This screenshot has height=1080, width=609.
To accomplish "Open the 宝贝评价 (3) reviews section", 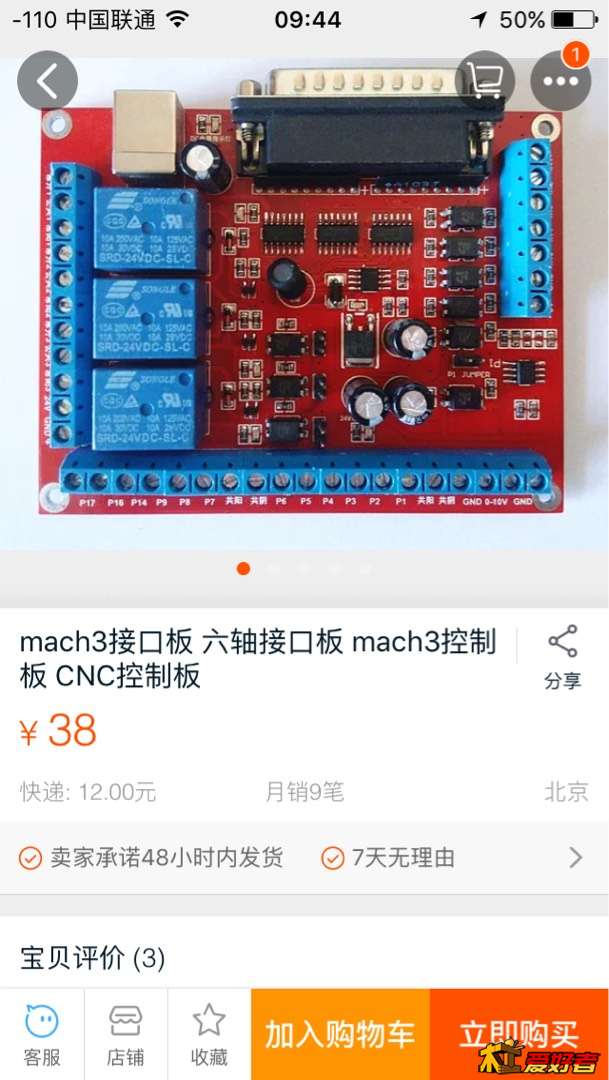I will coord(93,958).
